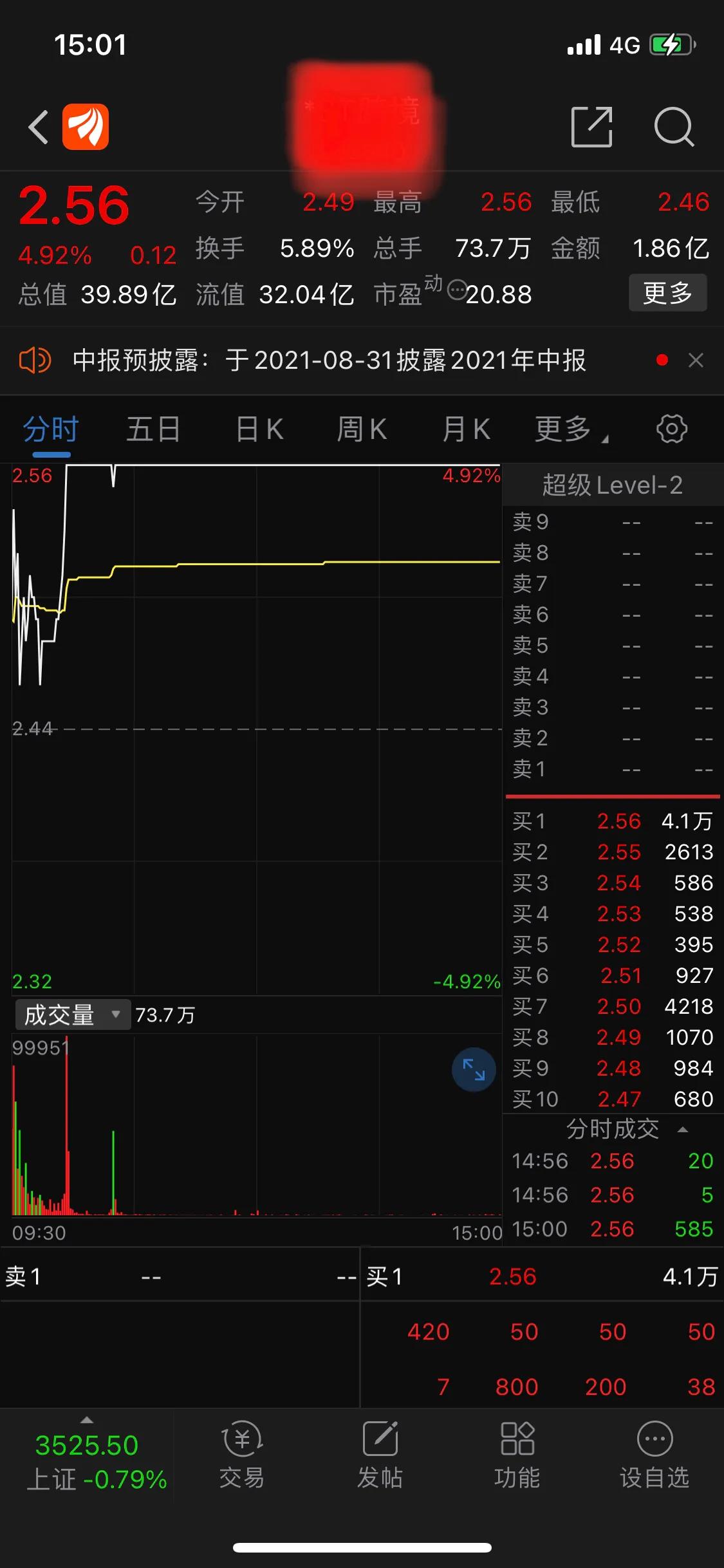
Task: Expand the 更多 chart period dropdown
Action: pos(570,429)
